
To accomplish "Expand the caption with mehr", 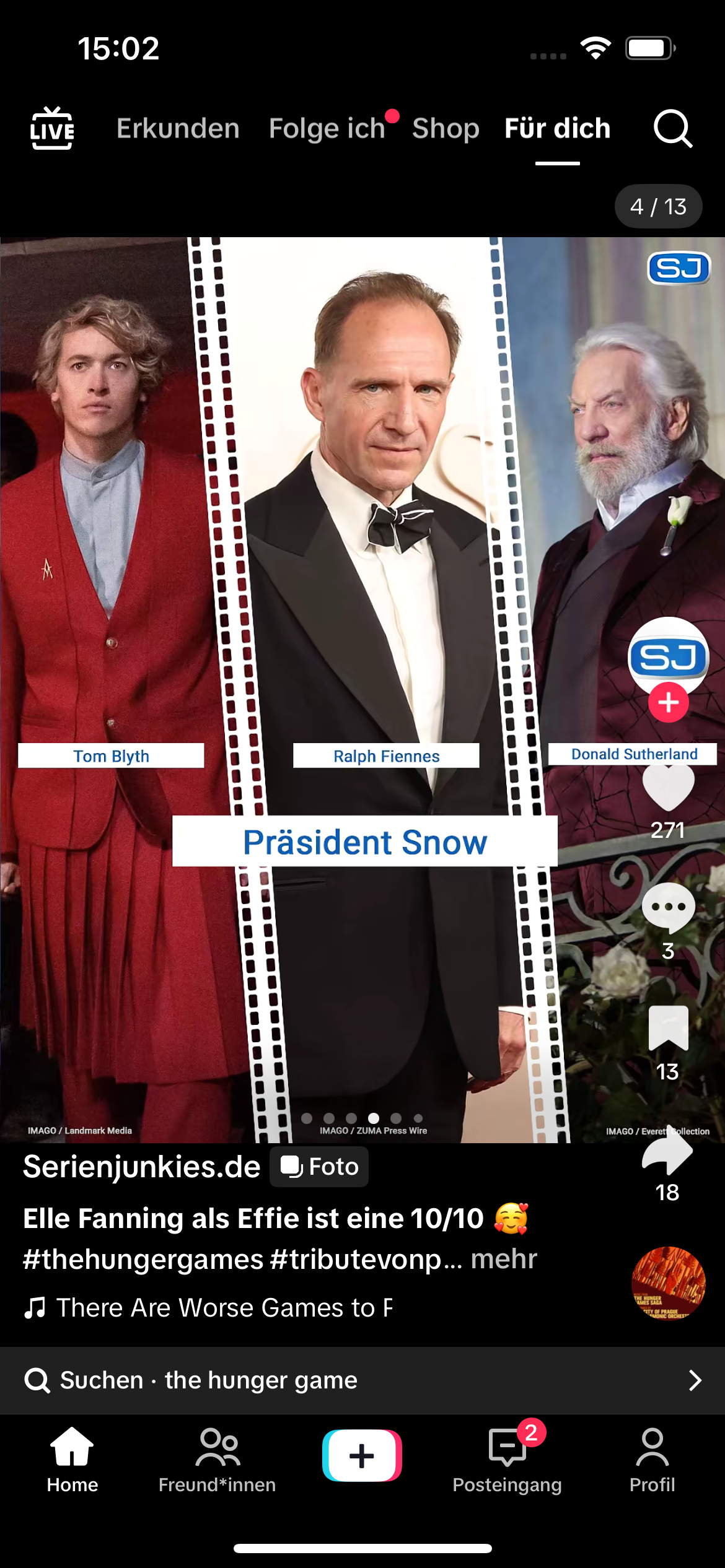I will 504,1259.
